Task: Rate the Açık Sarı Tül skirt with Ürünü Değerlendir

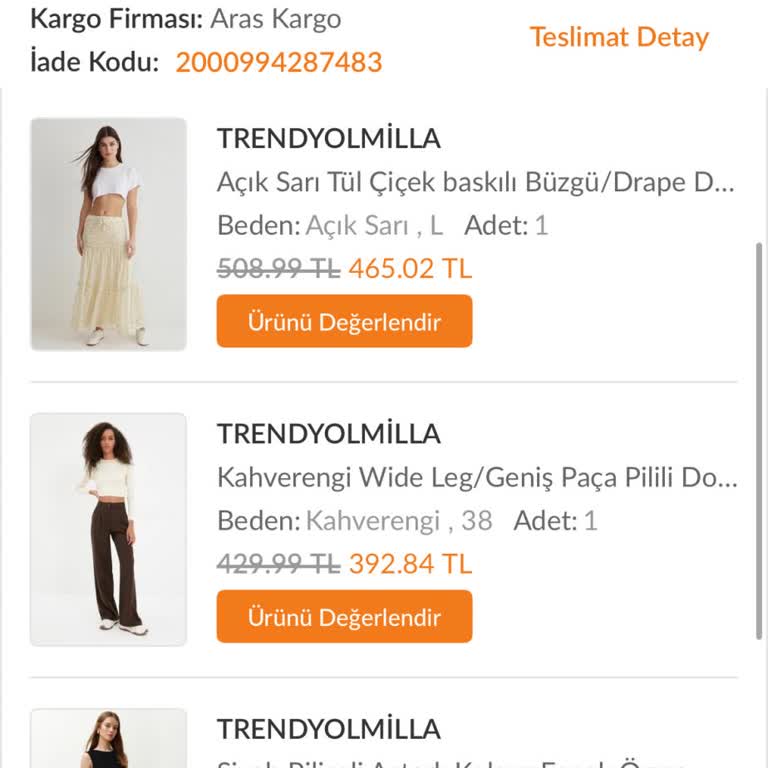Action: tap(344, 322)
